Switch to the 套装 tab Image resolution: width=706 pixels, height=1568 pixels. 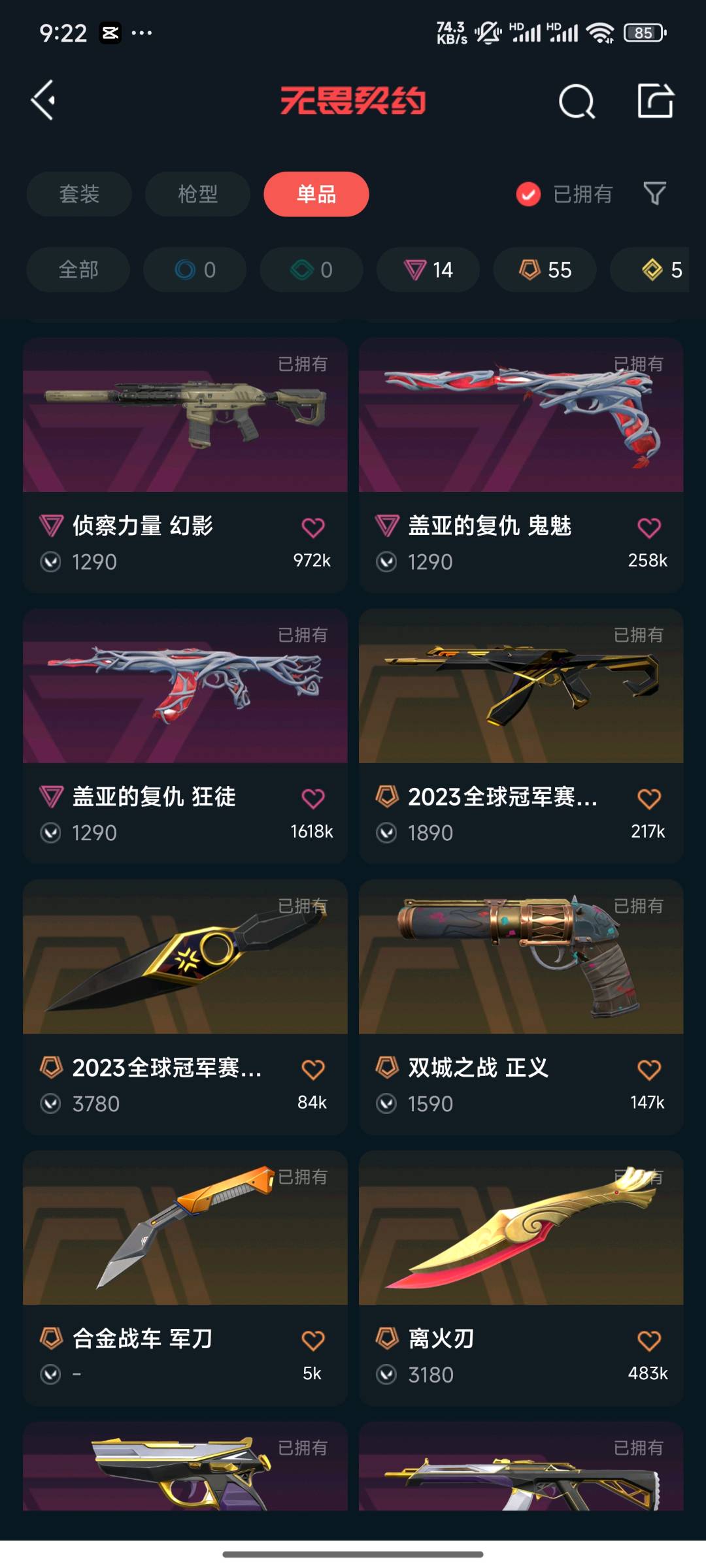point(79,194)
